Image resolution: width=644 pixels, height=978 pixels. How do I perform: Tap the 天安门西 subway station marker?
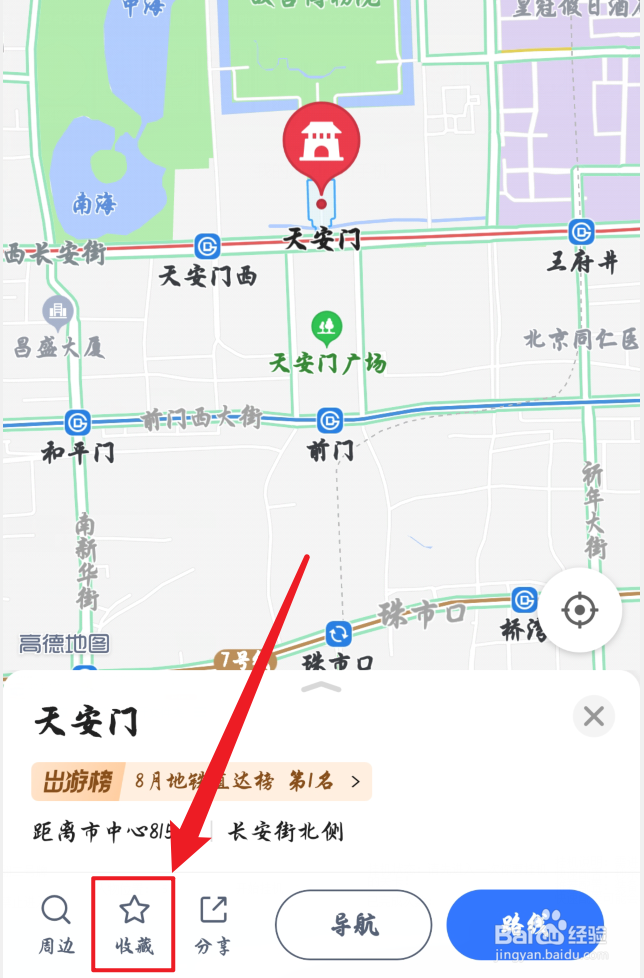pyautogui.click(x=208, y=246)
